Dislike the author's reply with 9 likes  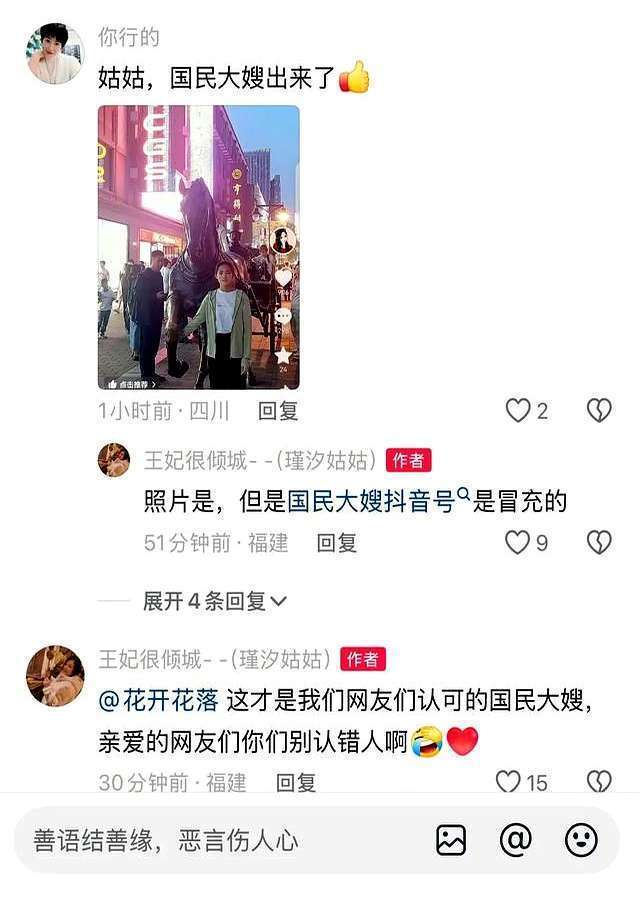[x=598, y=543]
